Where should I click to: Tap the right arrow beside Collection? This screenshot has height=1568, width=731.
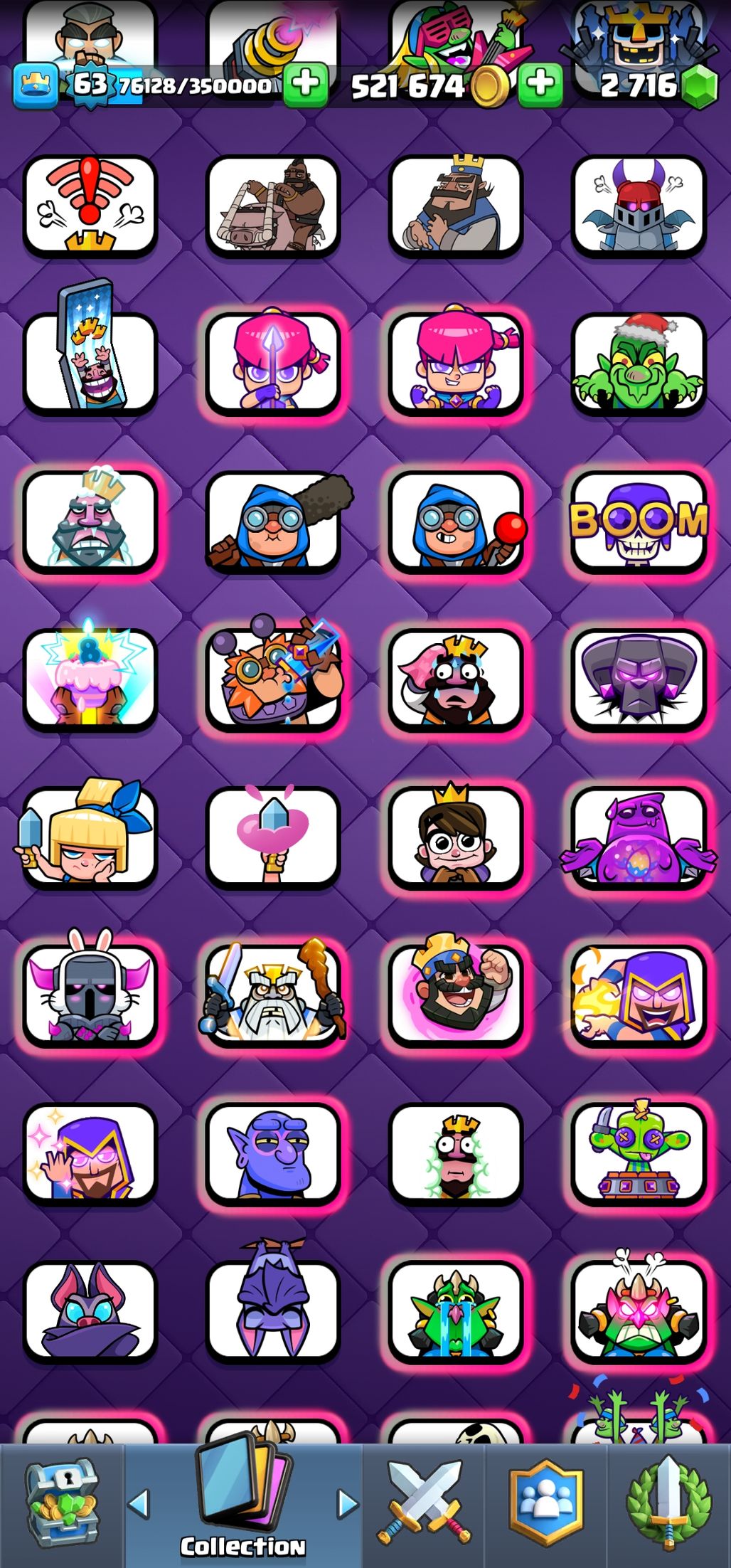click(347, 1504)
